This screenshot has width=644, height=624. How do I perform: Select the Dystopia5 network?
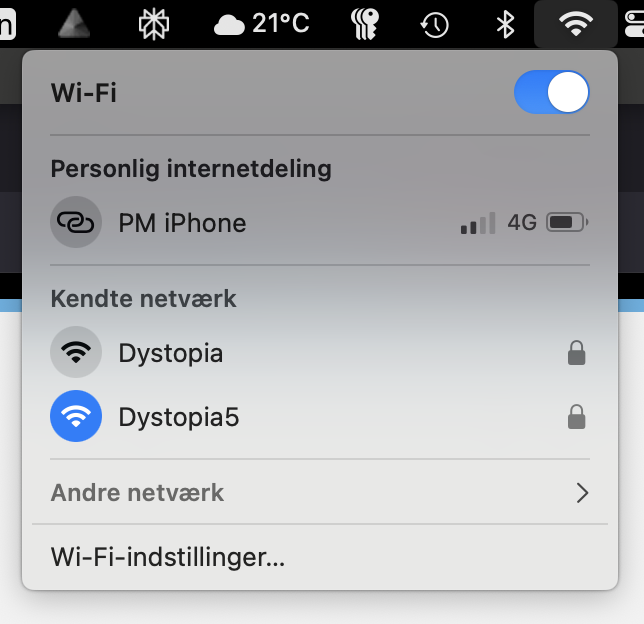178,417
